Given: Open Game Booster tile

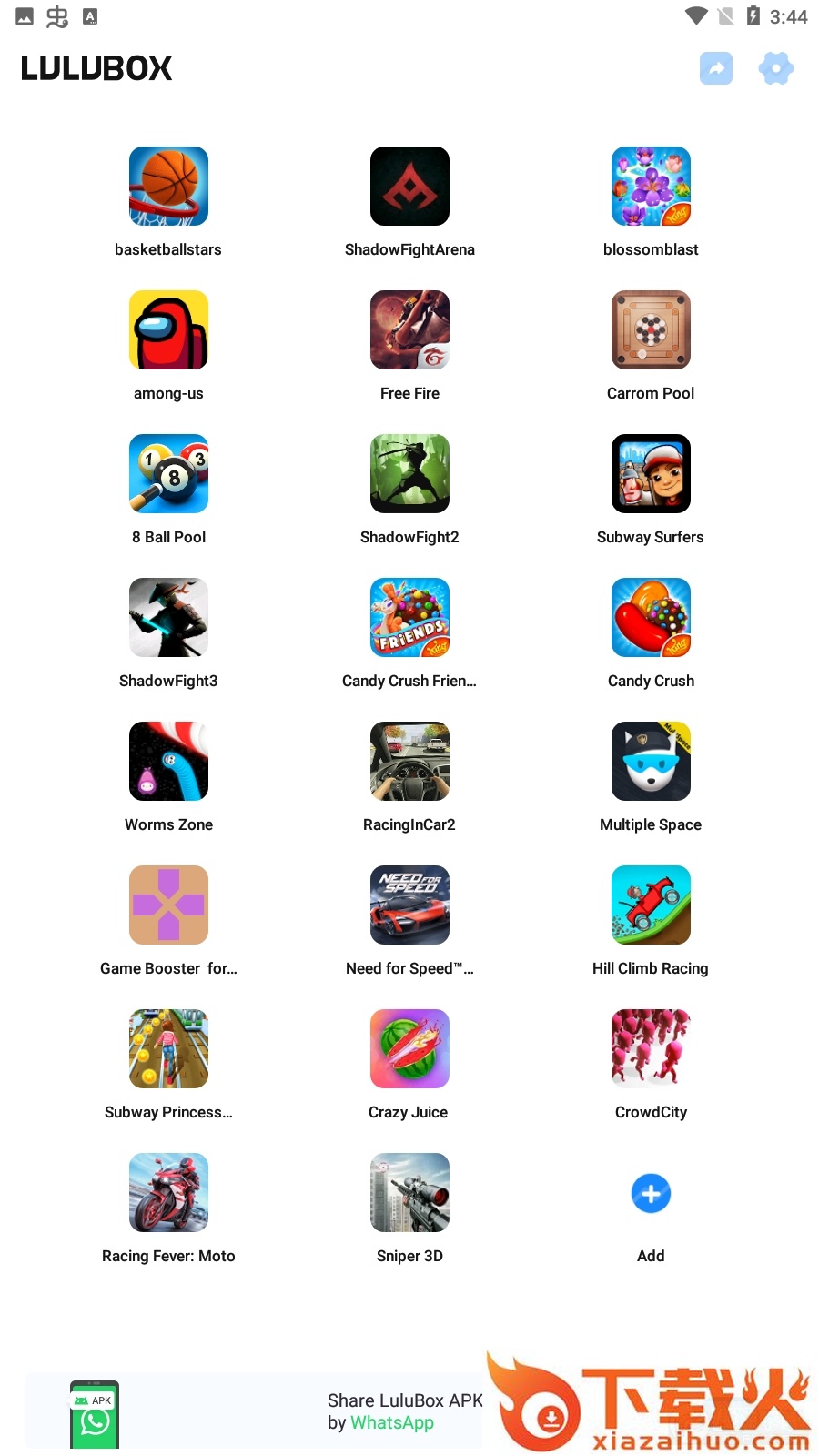Looking at the screenshot, I should pyautogui.click(x=168, y=905).
